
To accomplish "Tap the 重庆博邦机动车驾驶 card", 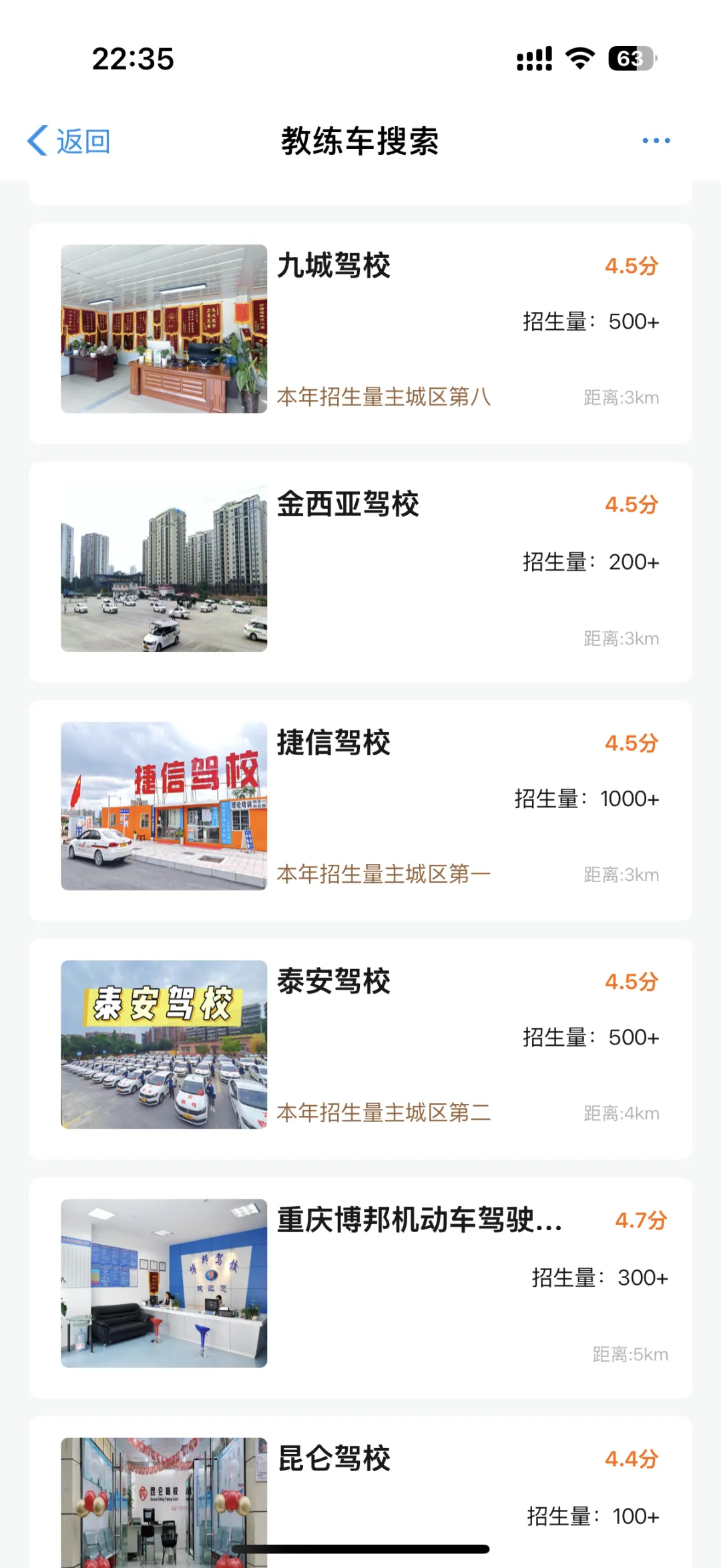I will point(360,1287).
